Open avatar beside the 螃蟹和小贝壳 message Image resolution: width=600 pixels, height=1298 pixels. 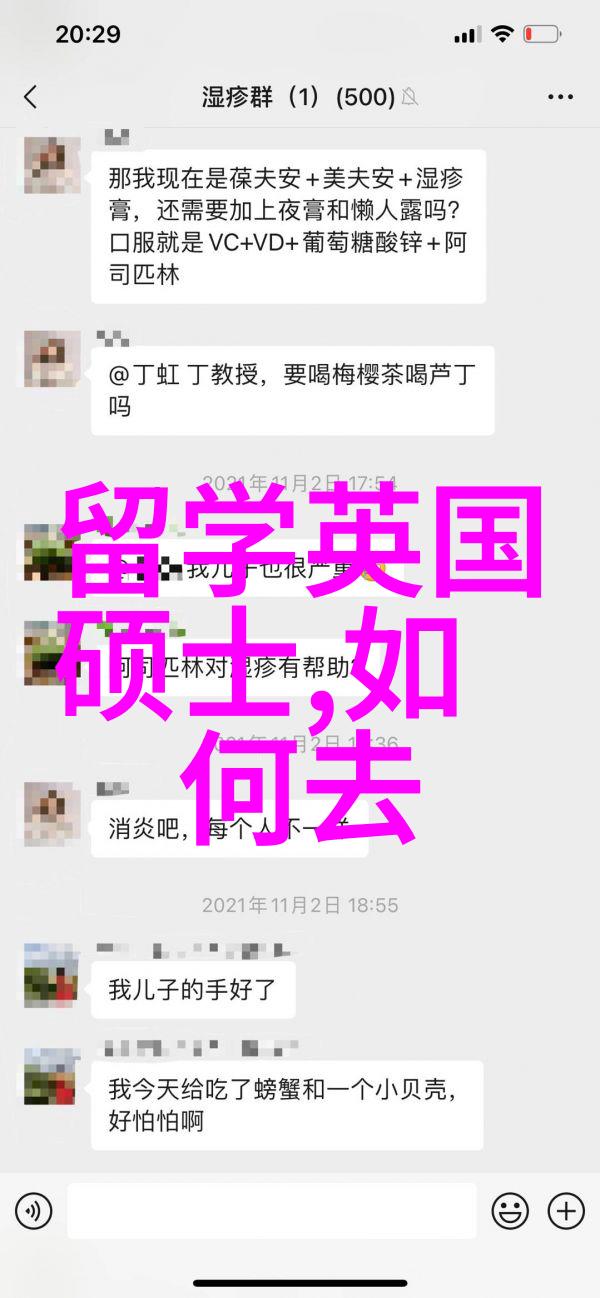click(52, 1076)
